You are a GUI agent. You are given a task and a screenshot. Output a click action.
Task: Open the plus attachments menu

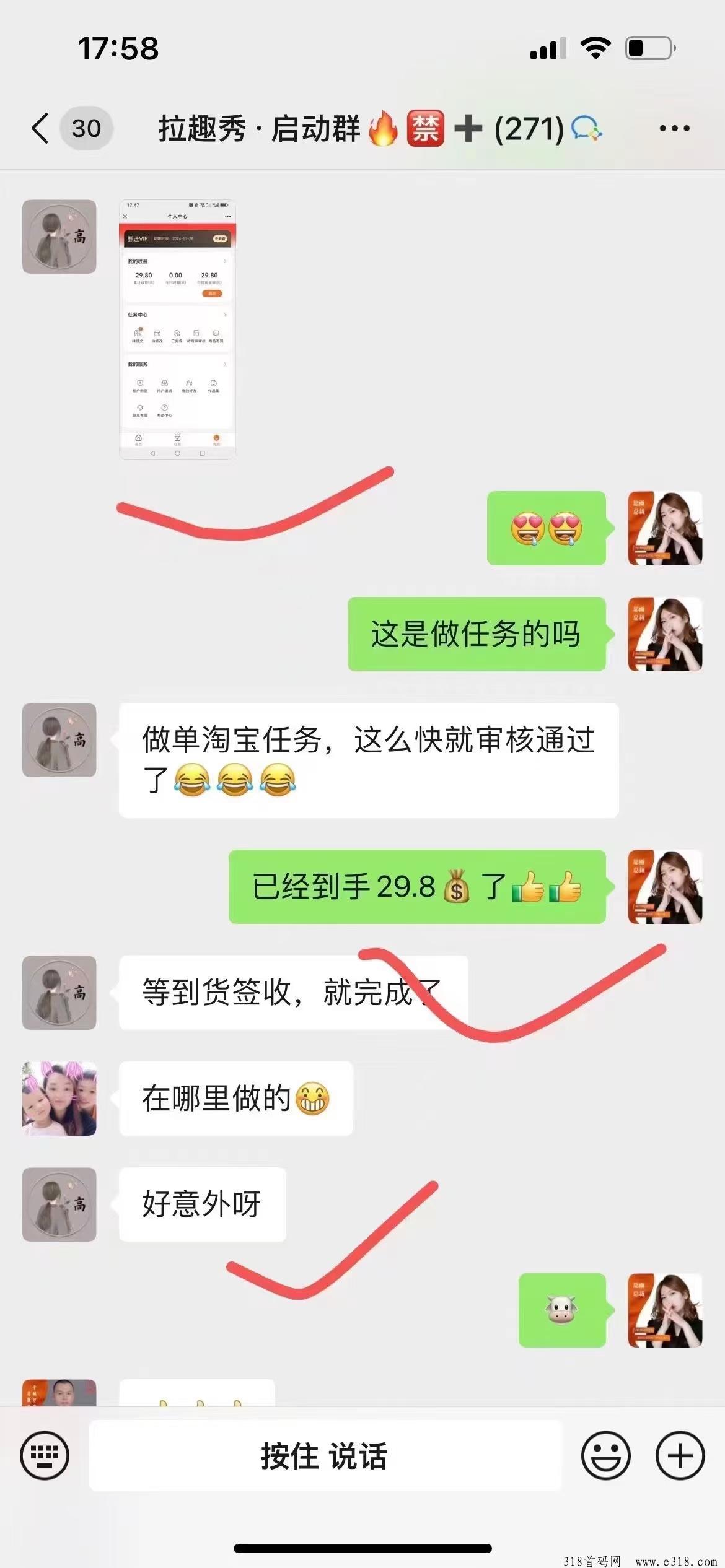(680, 1455)
